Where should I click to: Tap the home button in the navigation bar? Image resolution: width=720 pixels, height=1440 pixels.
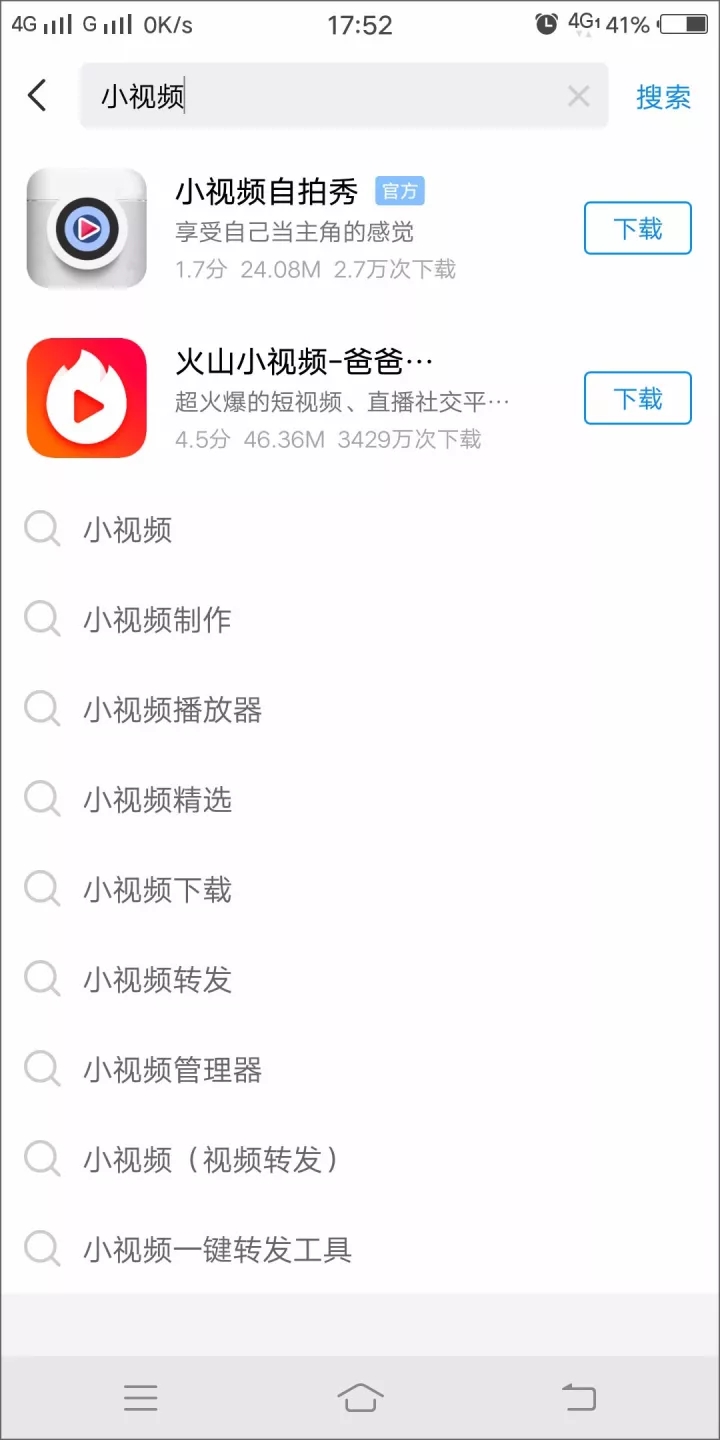360,1397
